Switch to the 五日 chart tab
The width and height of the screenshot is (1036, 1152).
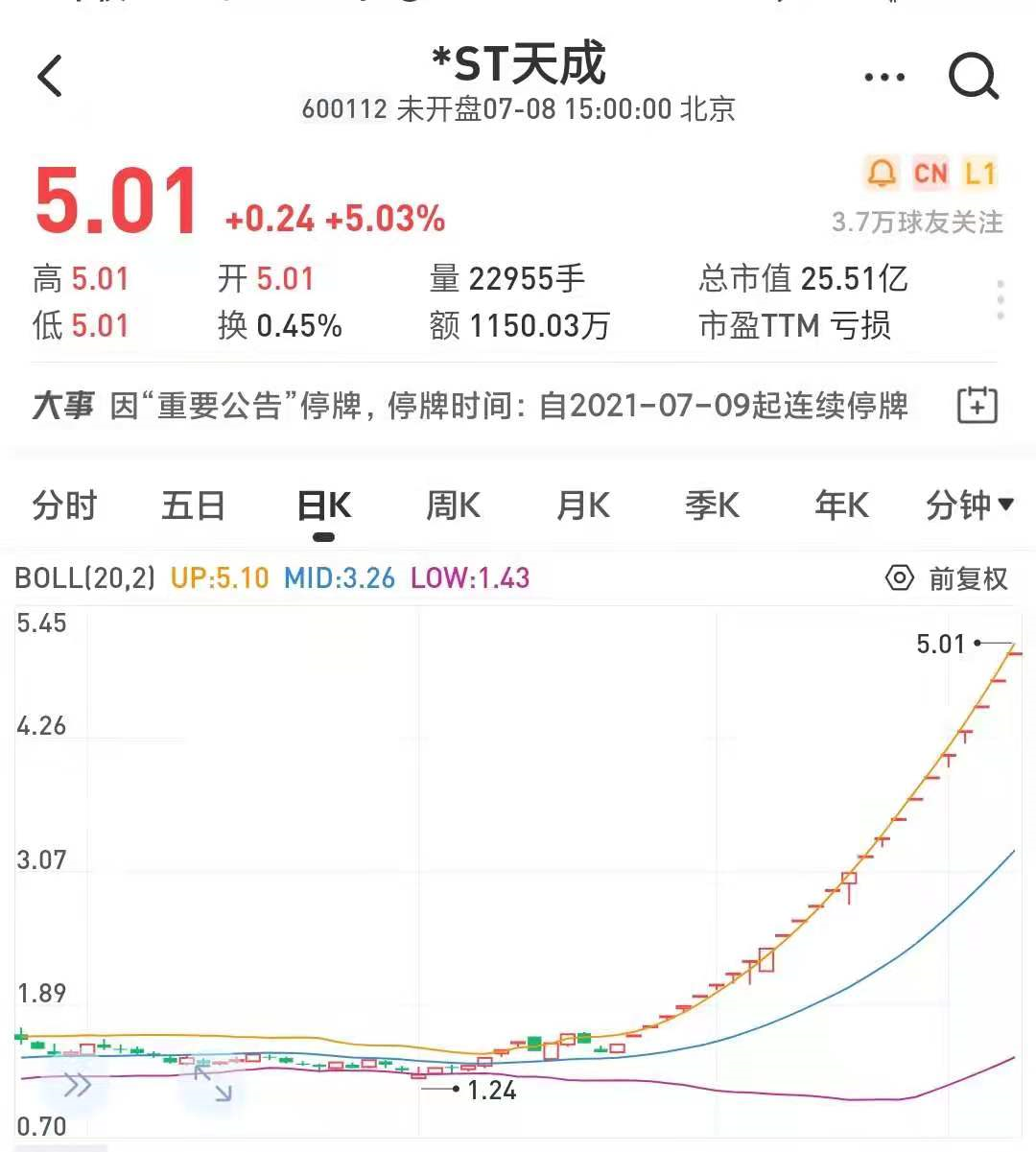point(193,505)
